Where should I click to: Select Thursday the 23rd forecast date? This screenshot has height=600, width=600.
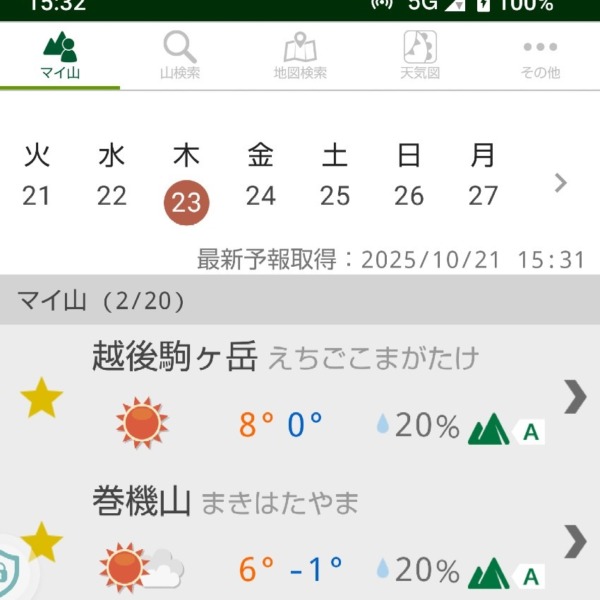pyautogui.click(x=186, y=180)
